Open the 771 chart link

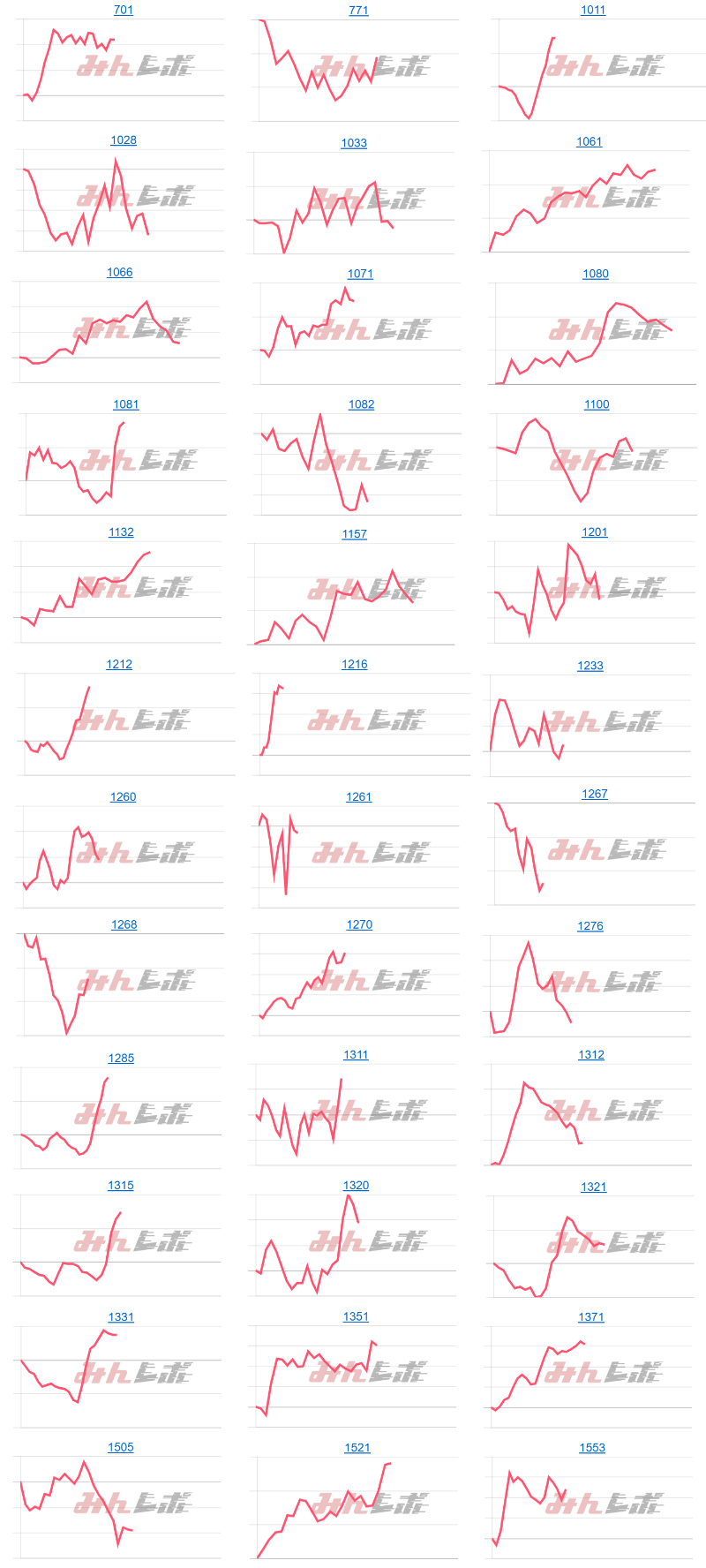tap(358, 11)
